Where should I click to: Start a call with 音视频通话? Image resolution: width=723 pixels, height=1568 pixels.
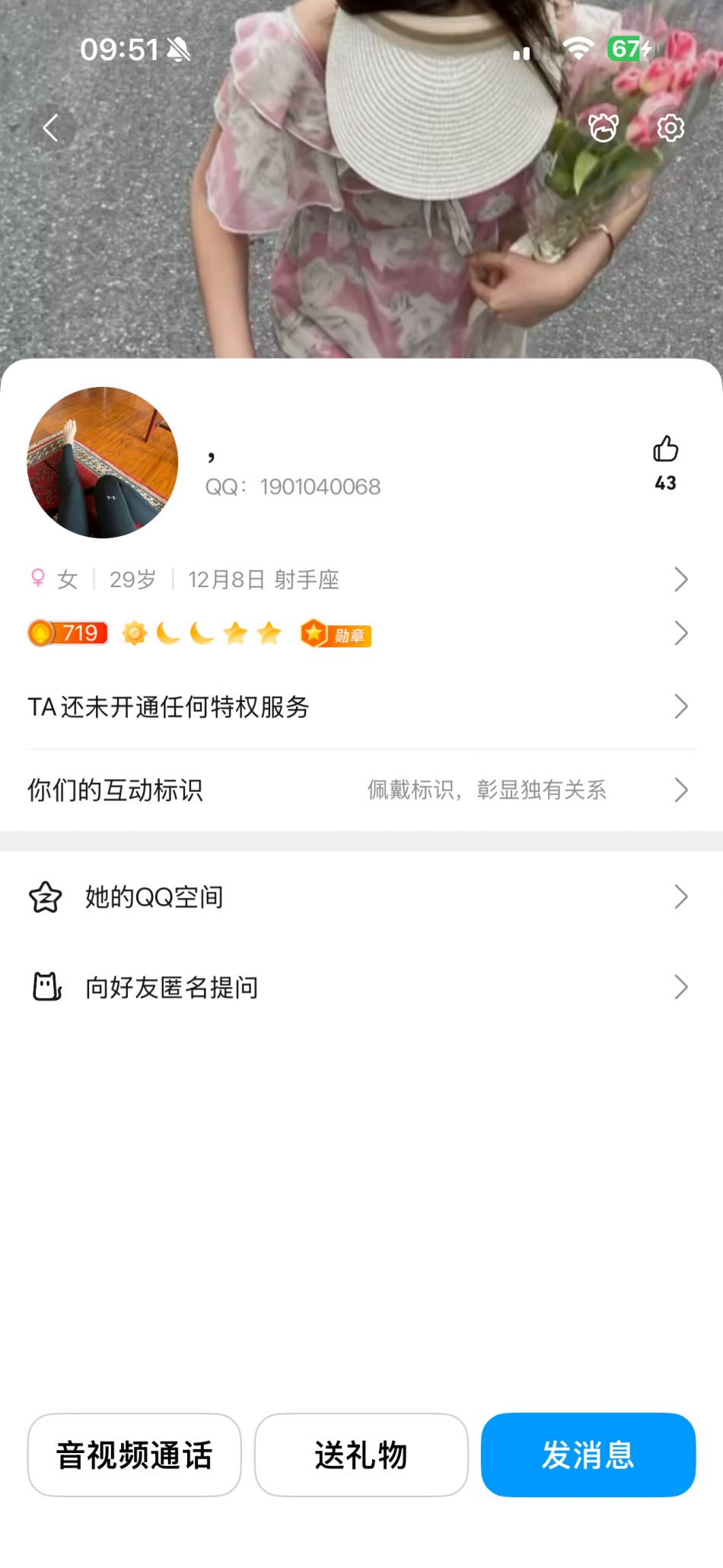(135, 1455)
